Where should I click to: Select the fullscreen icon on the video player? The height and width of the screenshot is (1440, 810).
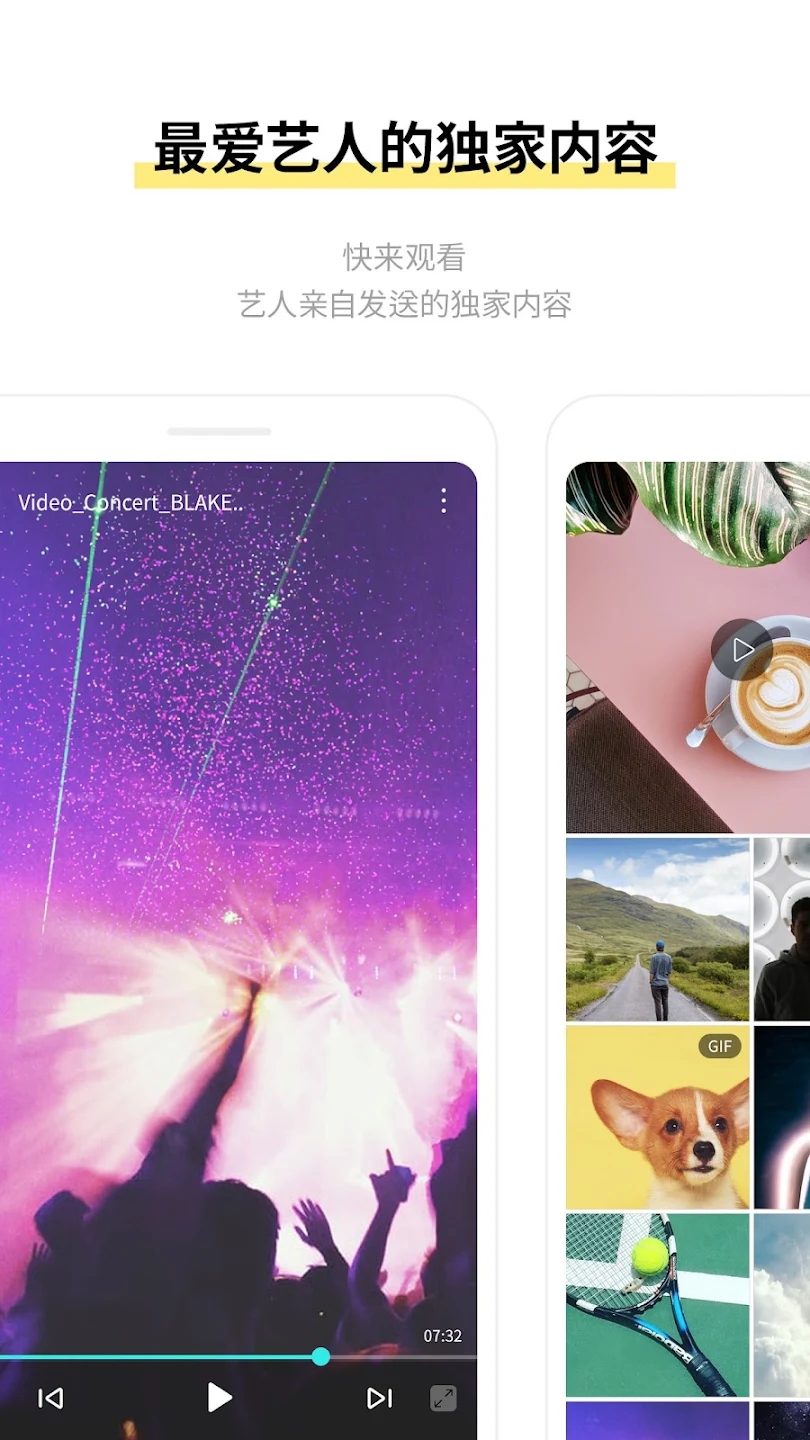(444, 1398)
